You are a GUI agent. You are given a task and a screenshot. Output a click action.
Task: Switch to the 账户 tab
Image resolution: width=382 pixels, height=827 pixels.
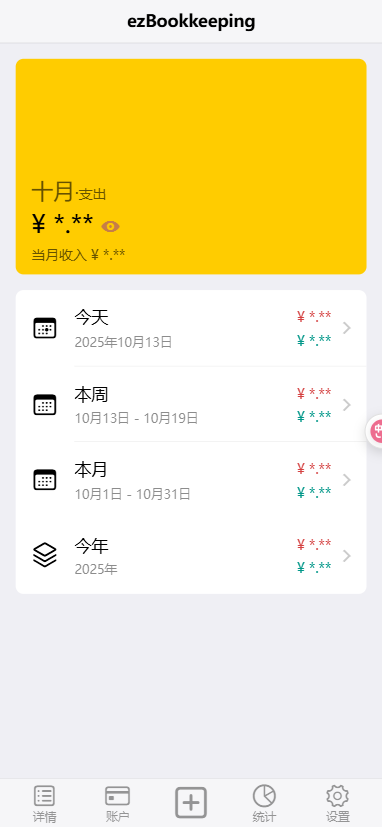coord(117,804)
